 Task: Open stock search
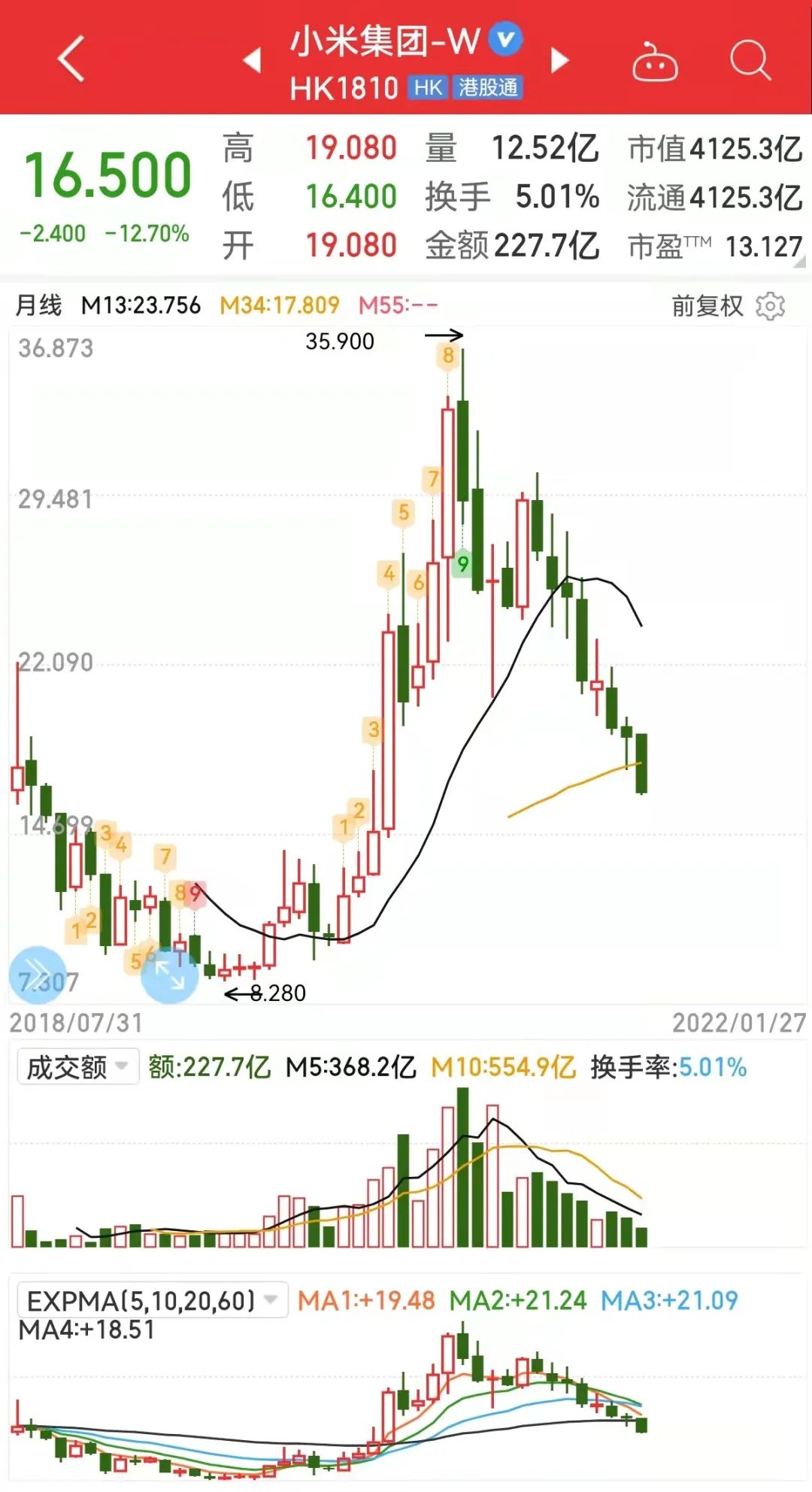tap(750, 60)
